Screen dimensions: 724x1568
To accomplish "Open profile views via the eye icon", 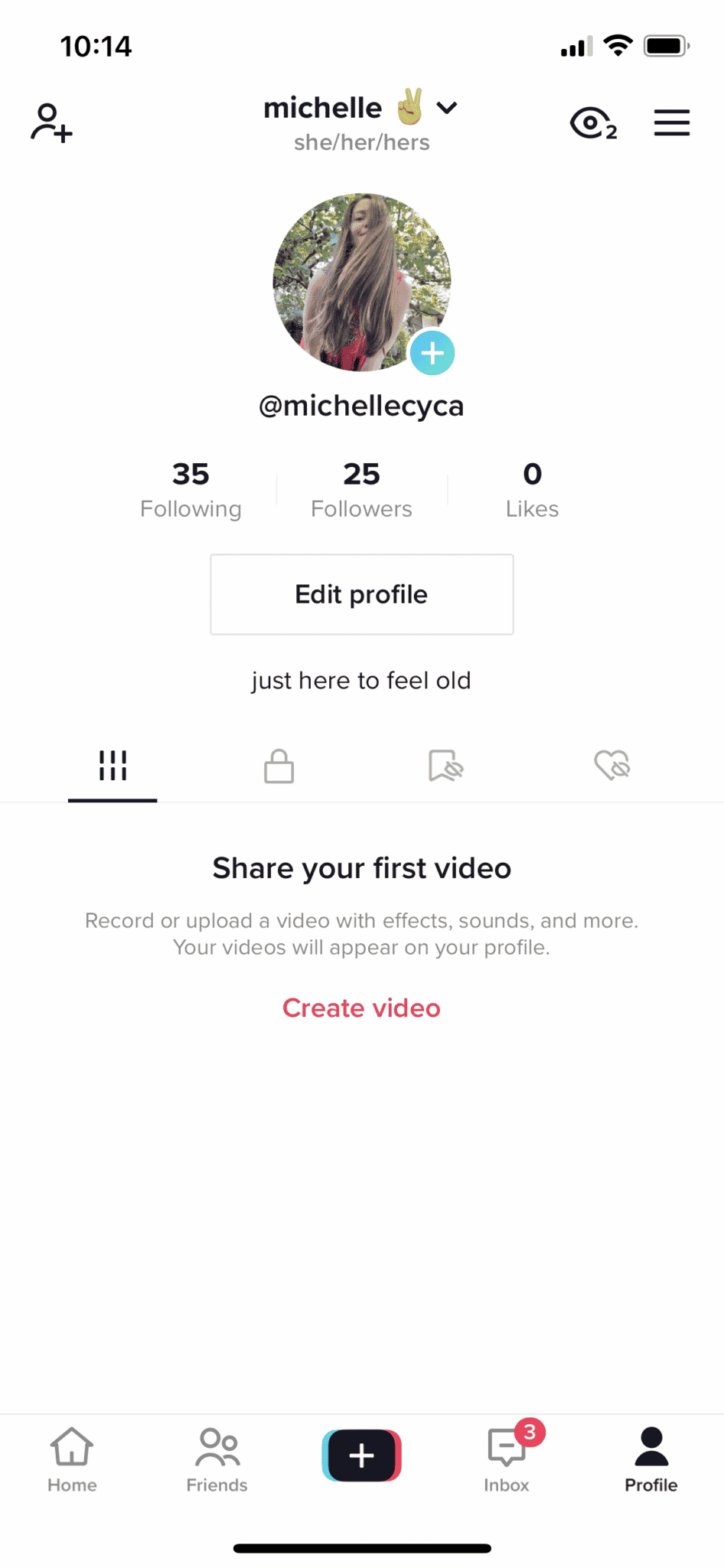I will point(592,122).
